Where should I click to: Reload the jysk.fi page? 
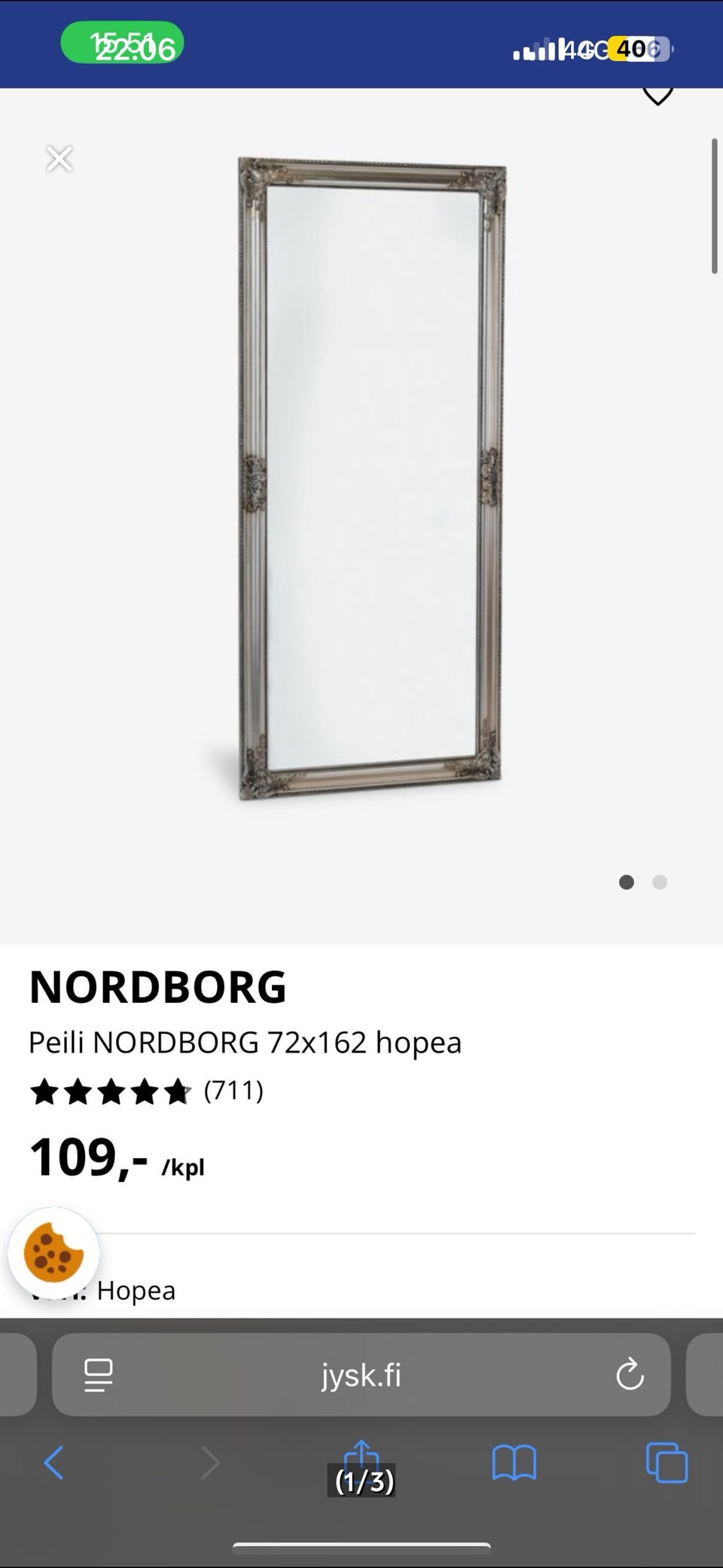tap(630, 1376)
